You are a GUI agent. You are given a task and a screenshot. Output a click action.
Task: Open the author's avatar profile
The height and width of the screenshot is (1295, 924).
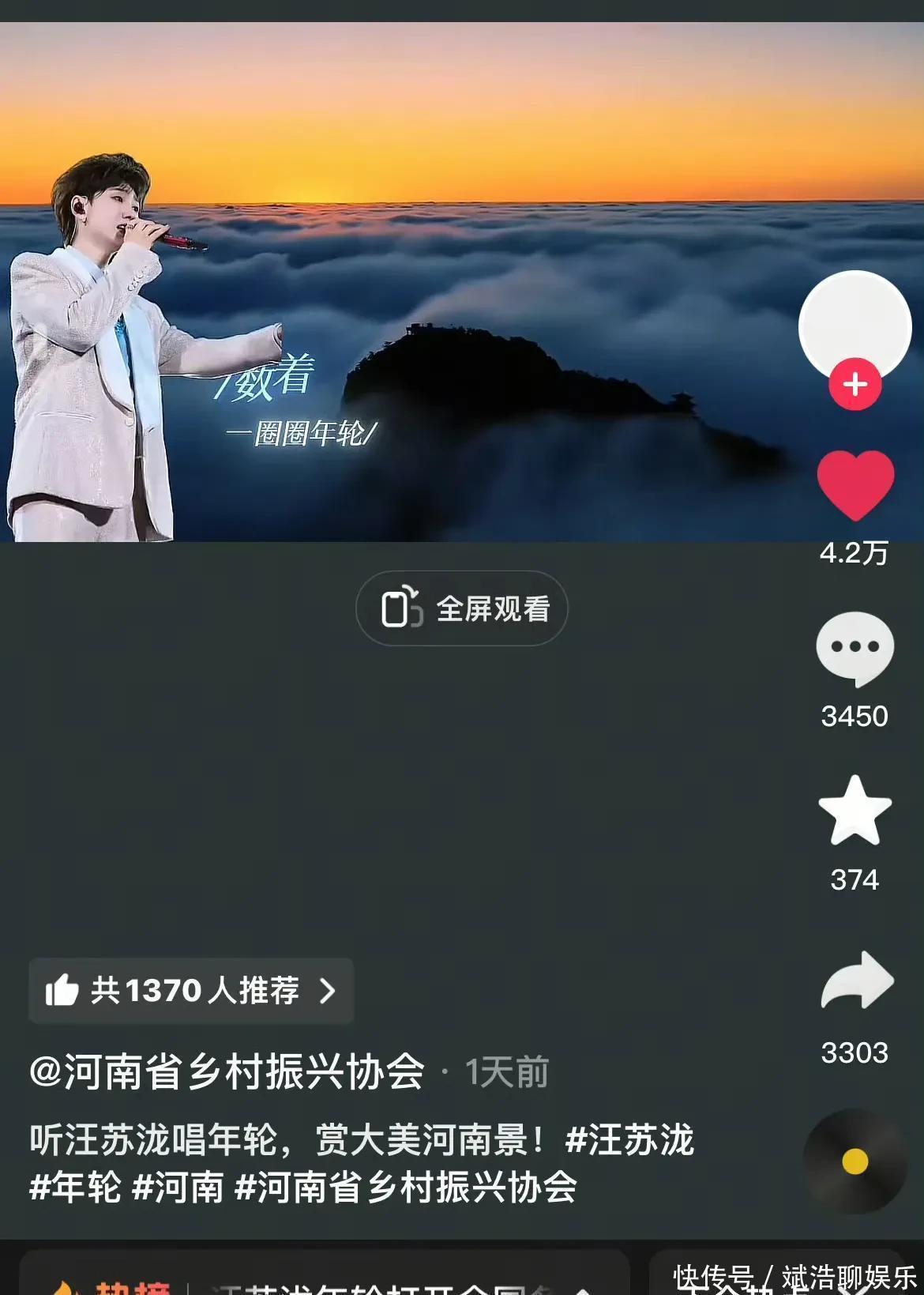[855, 322]
